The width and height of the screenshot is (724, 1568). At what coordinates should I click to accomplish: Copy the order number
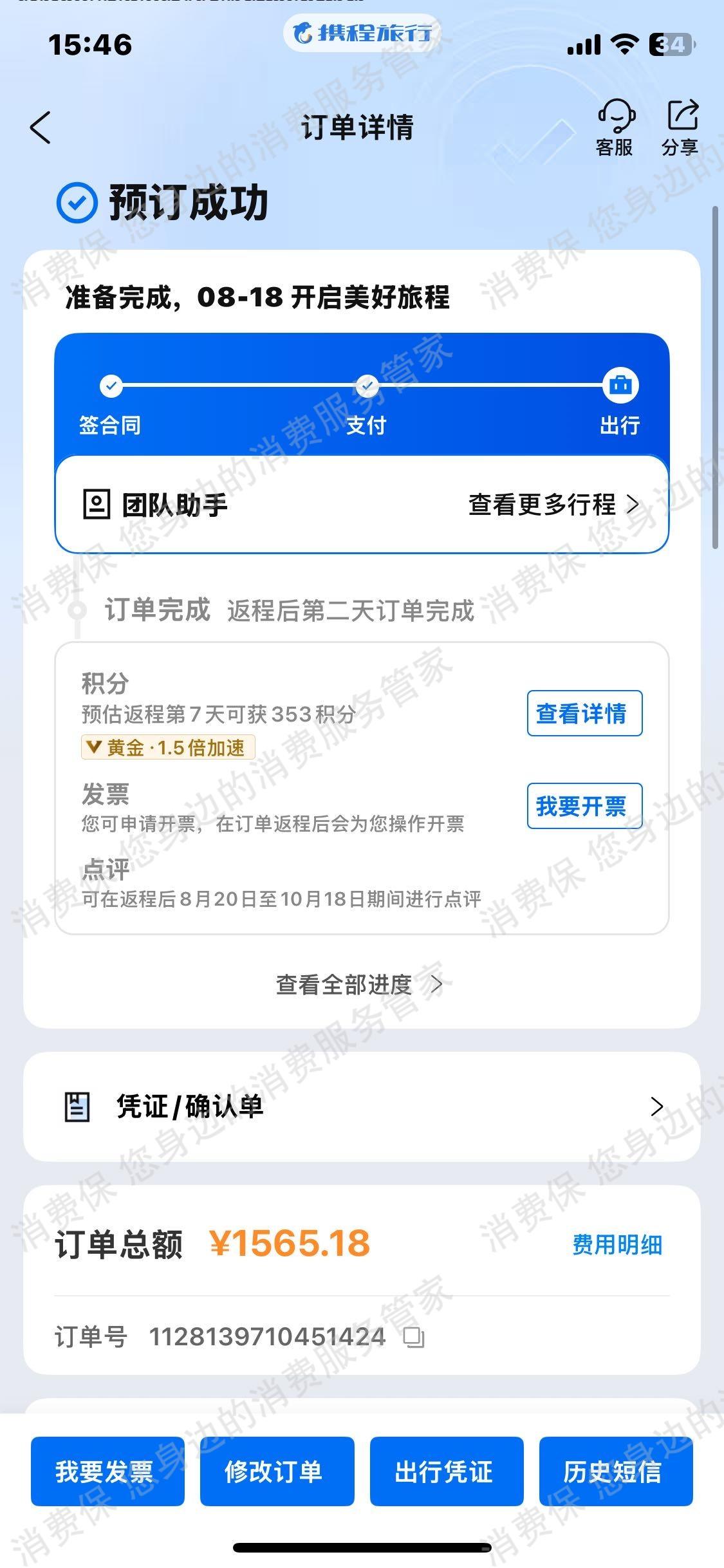coord(414,1338)
